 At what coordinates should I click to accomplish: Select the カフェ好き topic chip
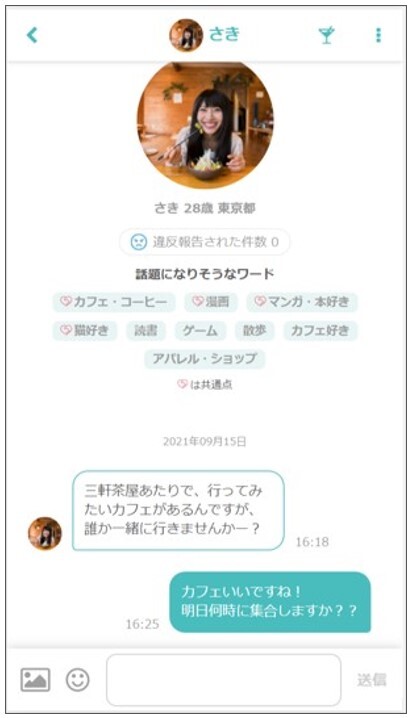point(320,331)
